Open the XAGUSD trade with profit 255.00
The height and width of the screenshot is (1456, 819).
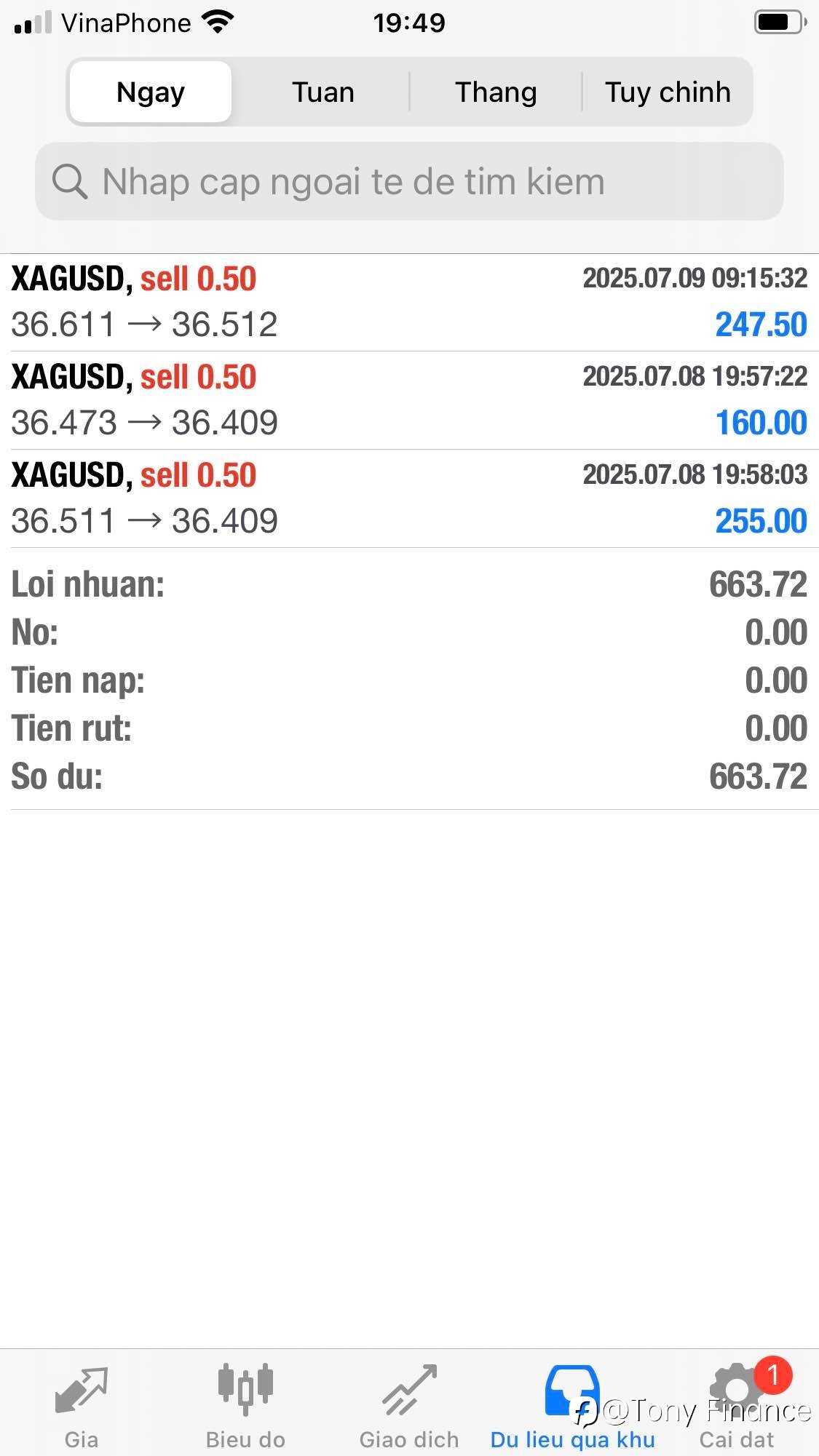(x=409, y=498)
